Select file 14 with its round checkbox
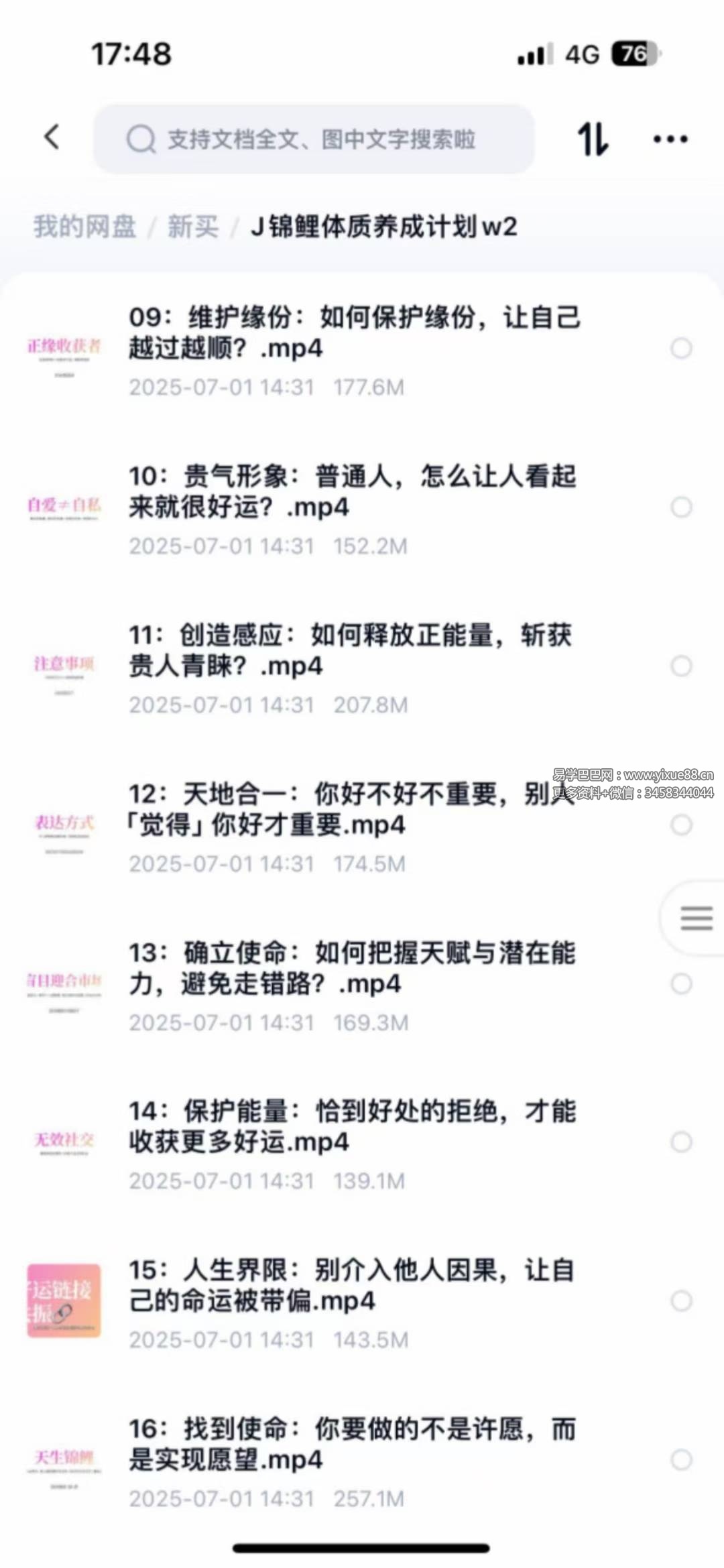 click(x=681, y=1142)
